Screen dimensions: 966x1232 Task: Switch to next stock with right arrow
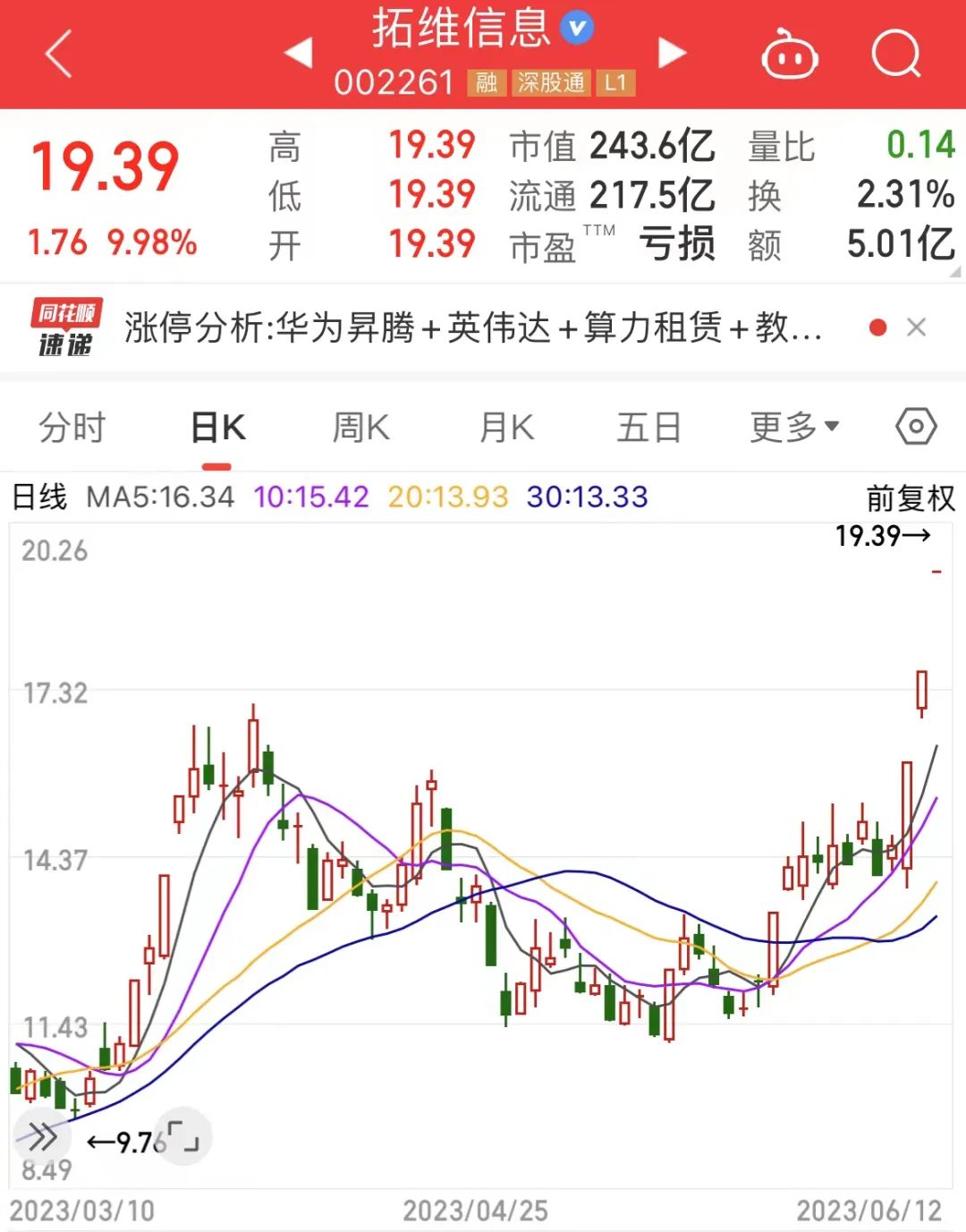pyautogui.click(x=671, y=54)
